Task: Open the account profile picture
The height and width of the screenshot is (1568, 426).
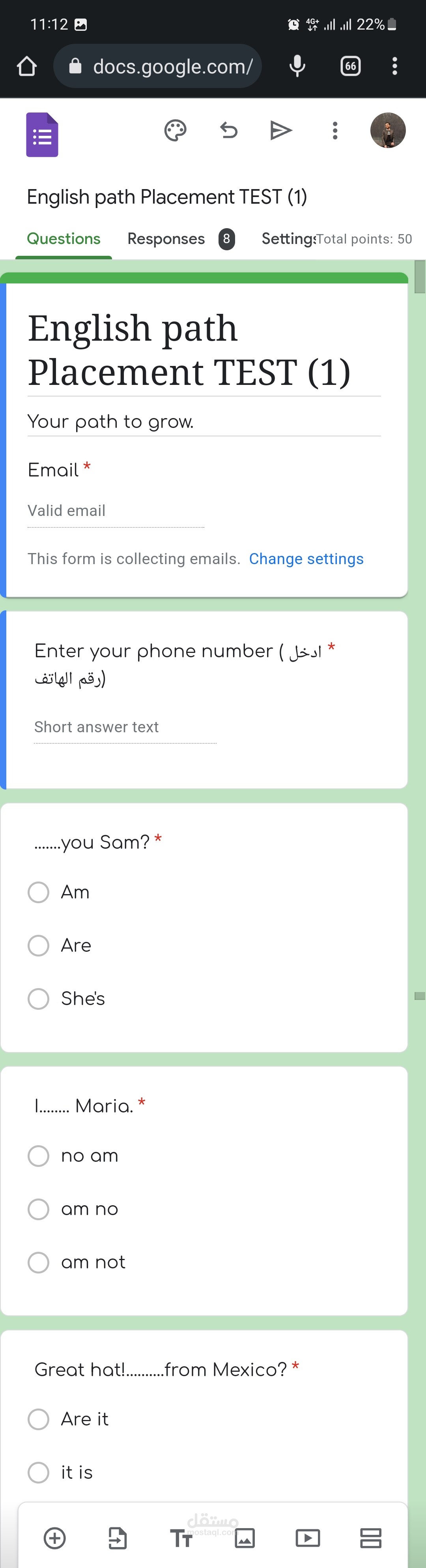Action: click(388, 130)
